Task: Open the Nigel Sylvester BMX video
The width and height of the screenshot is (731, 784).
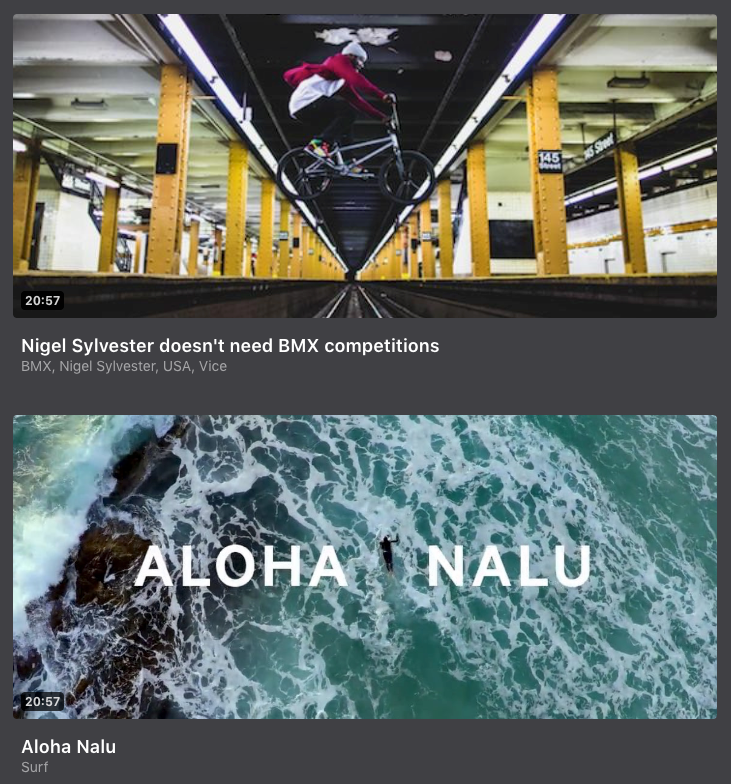Action: point(364,166)
